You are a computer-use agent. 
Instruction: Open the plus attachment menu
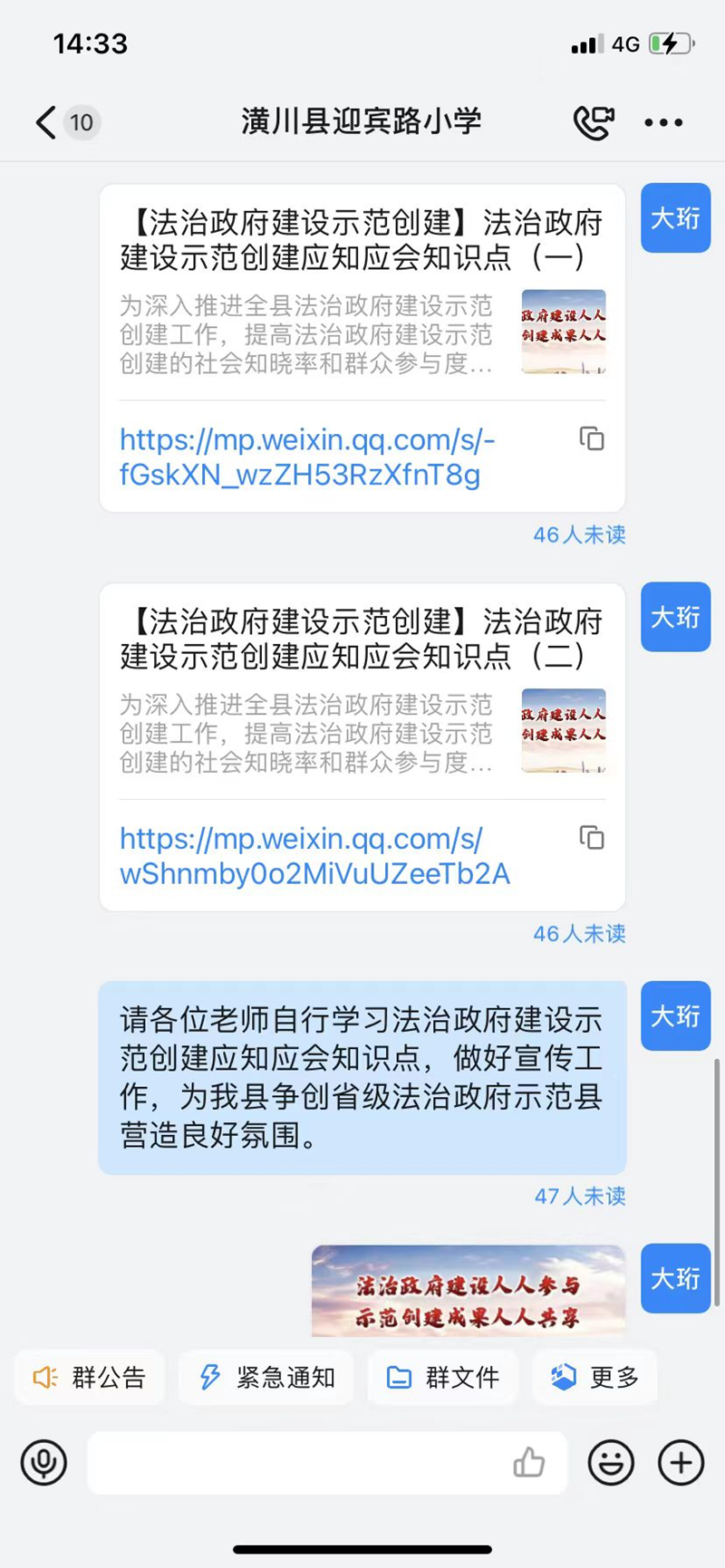[681, 1462]
